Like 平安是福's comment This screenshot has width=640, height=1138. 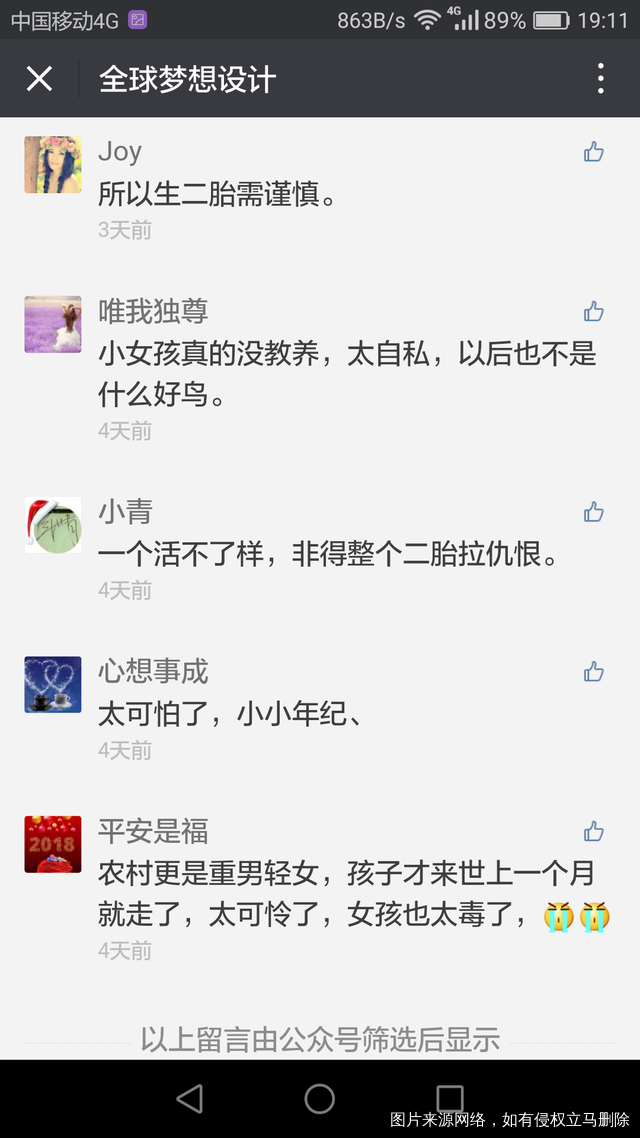point(594,831)
